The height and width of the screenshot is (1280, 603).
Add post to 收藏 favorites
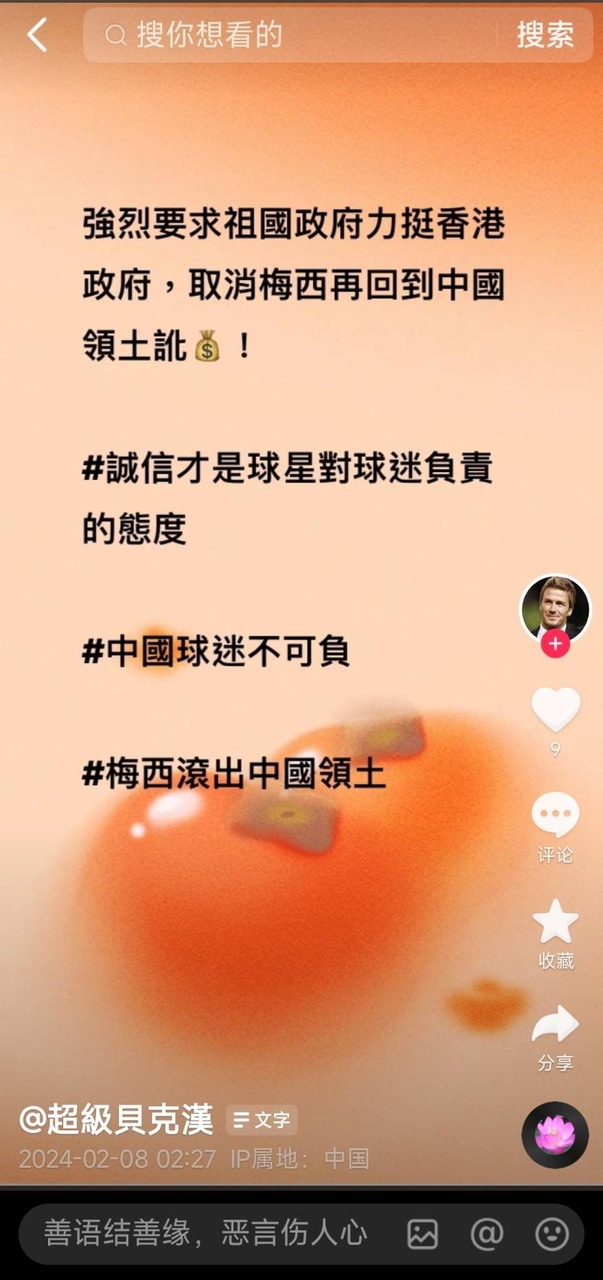pos(555,923)
